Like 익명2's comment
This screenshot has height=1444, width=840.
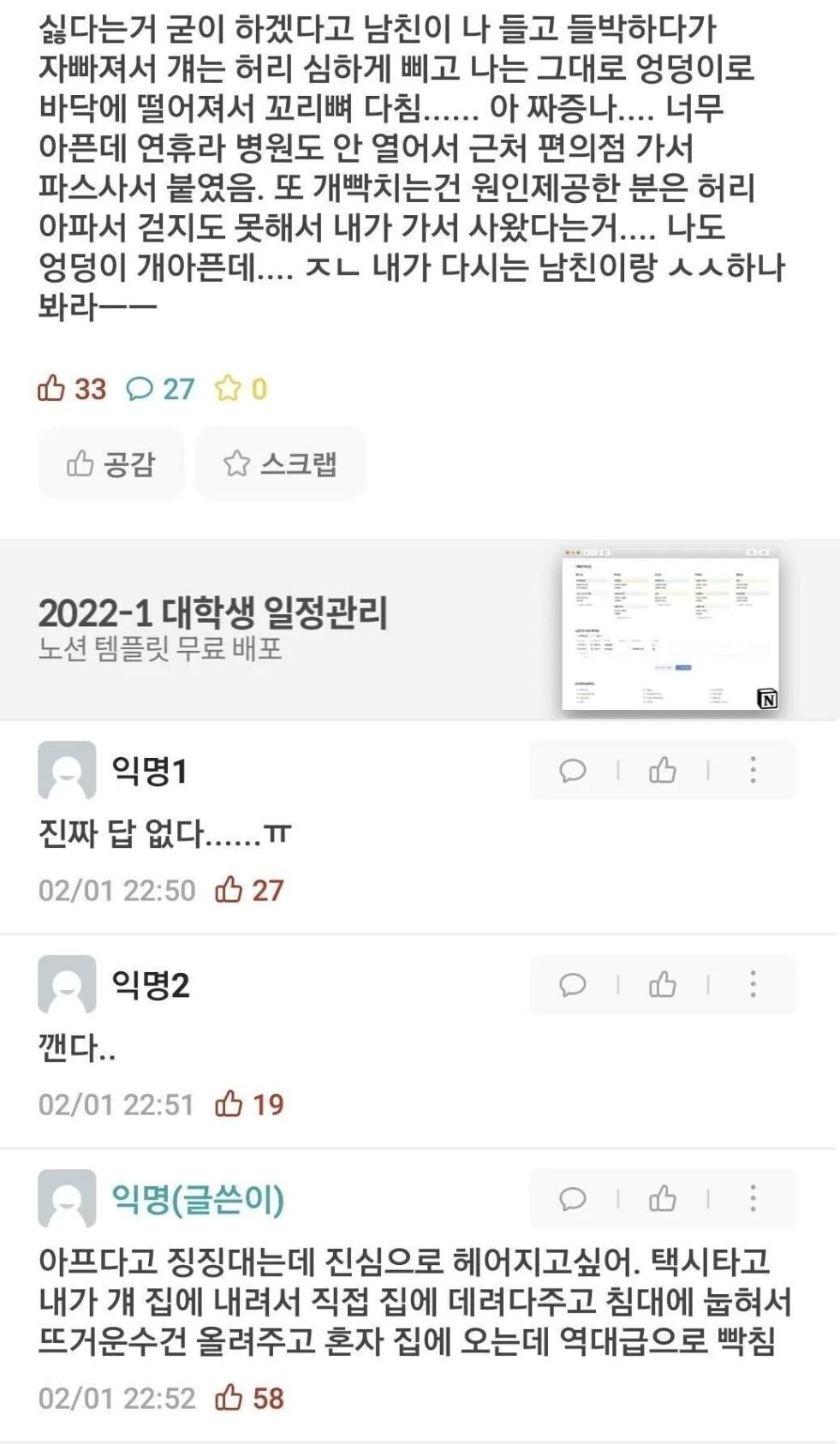click(x=663, y=985)
